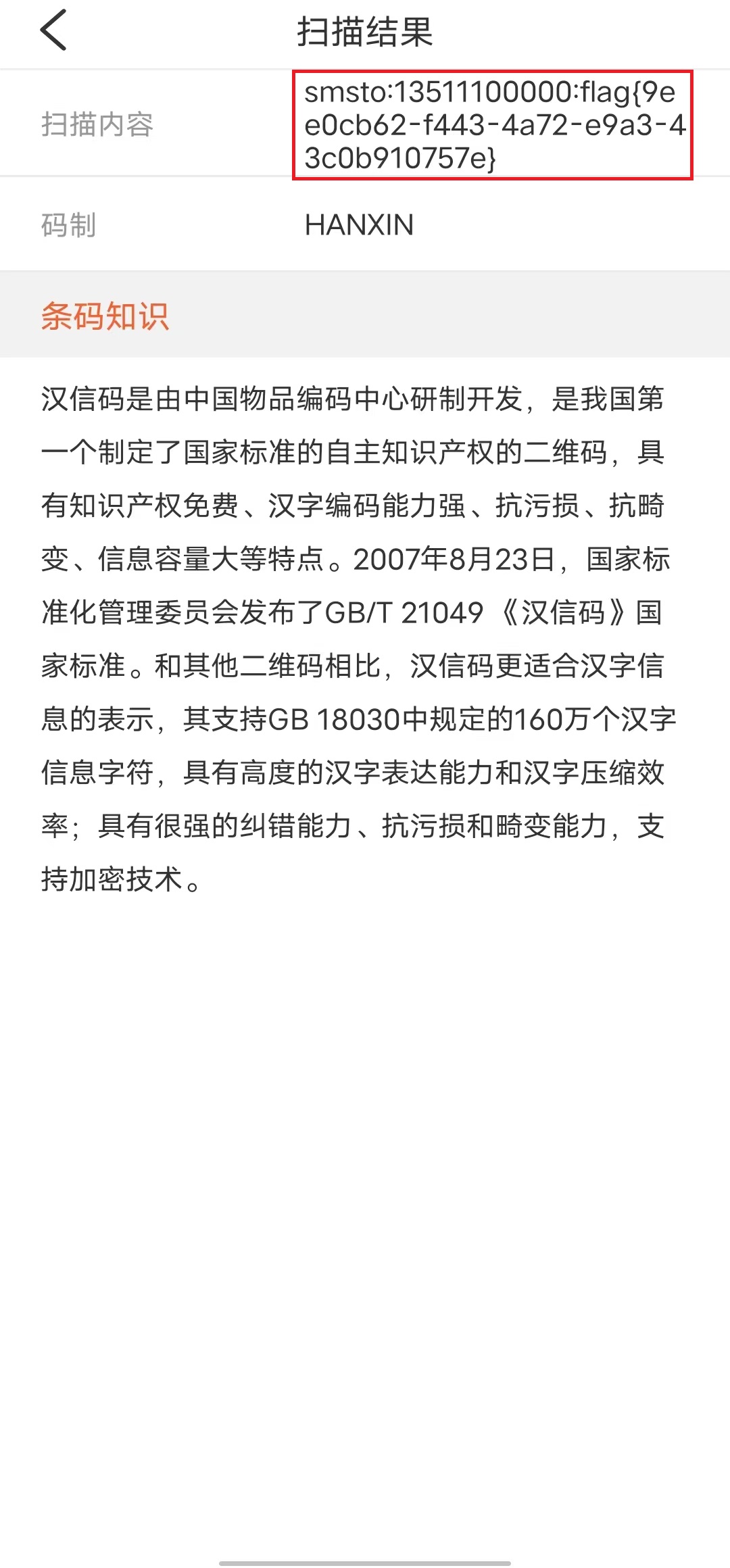Go back from the scan result page
The width and height of the screenshot is (730, 1568).
54,30
